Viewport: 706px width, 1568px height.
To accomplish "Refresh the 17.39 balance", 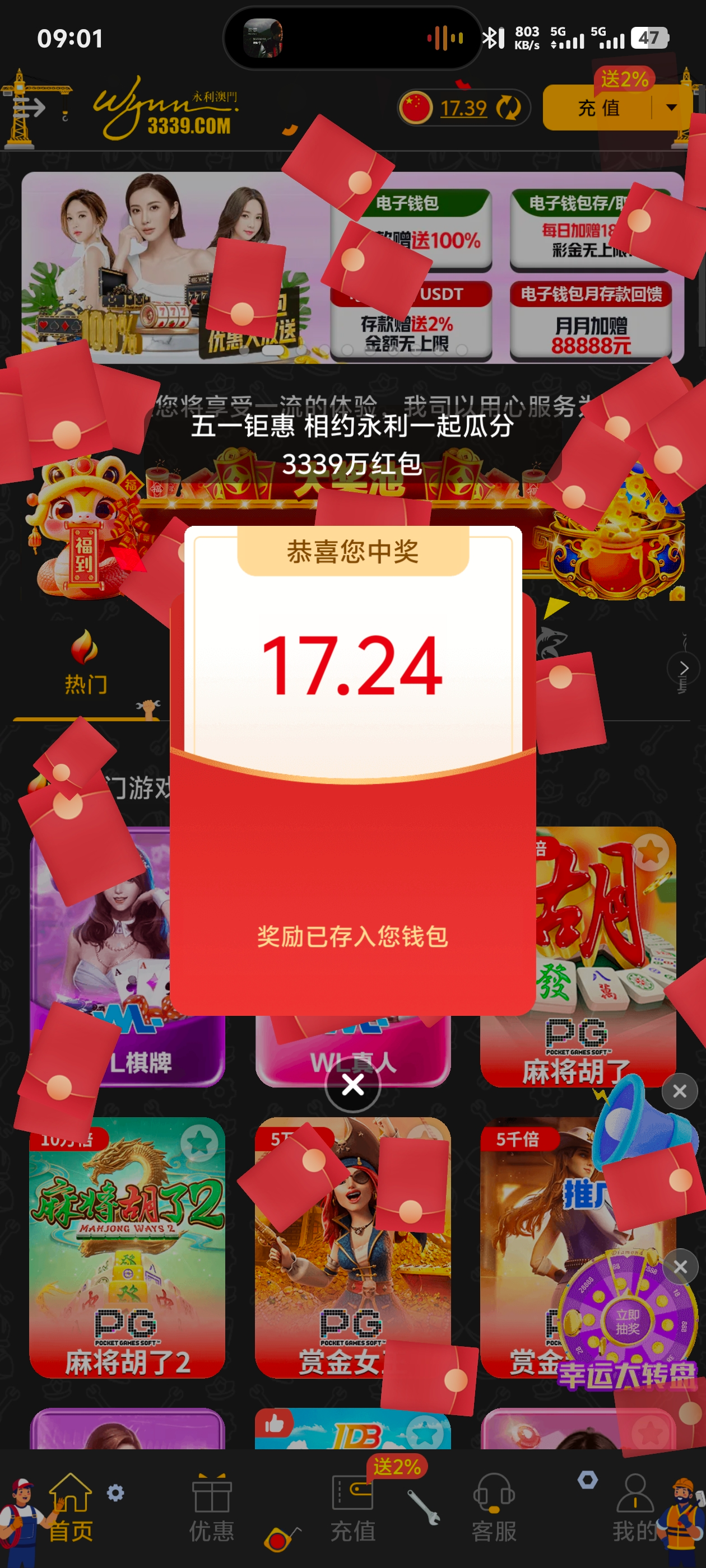I will pos(508,108).
